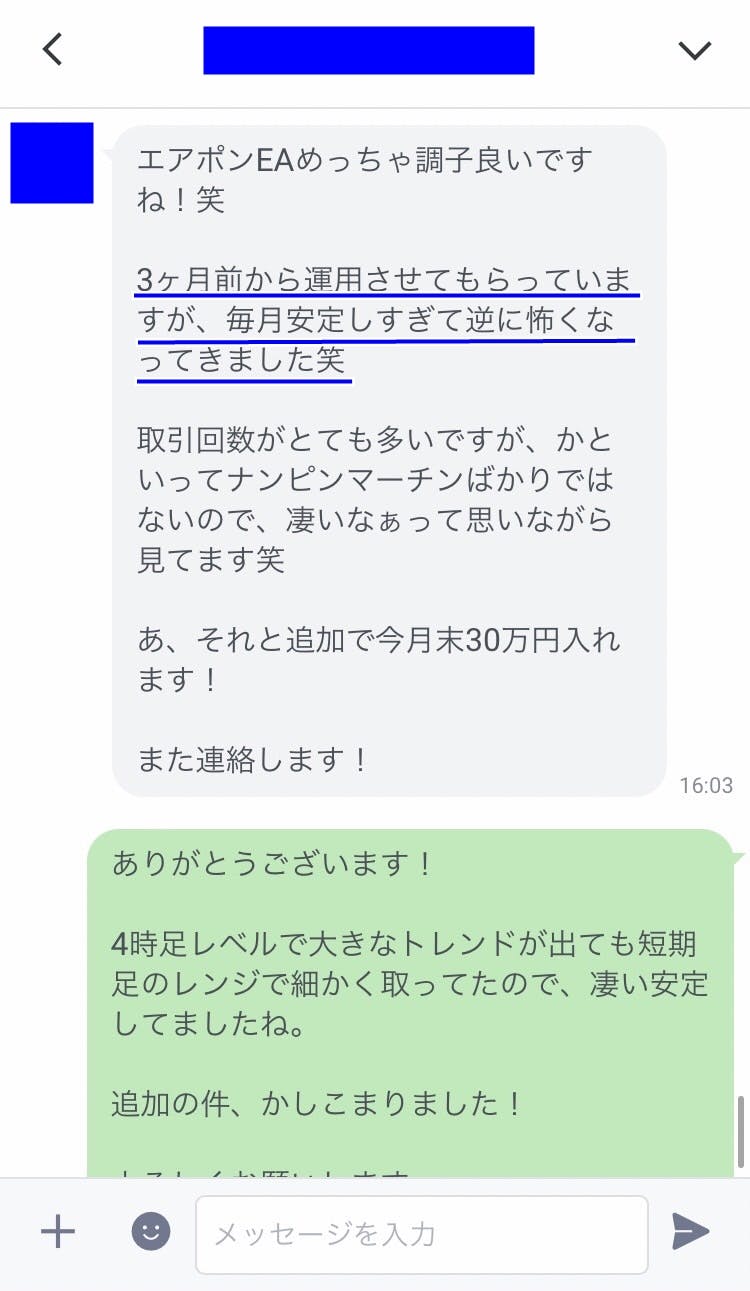This screenshot has width=750, height=1291.
Task: Open the emoji sticker picker
Action: pos(151,1232)
